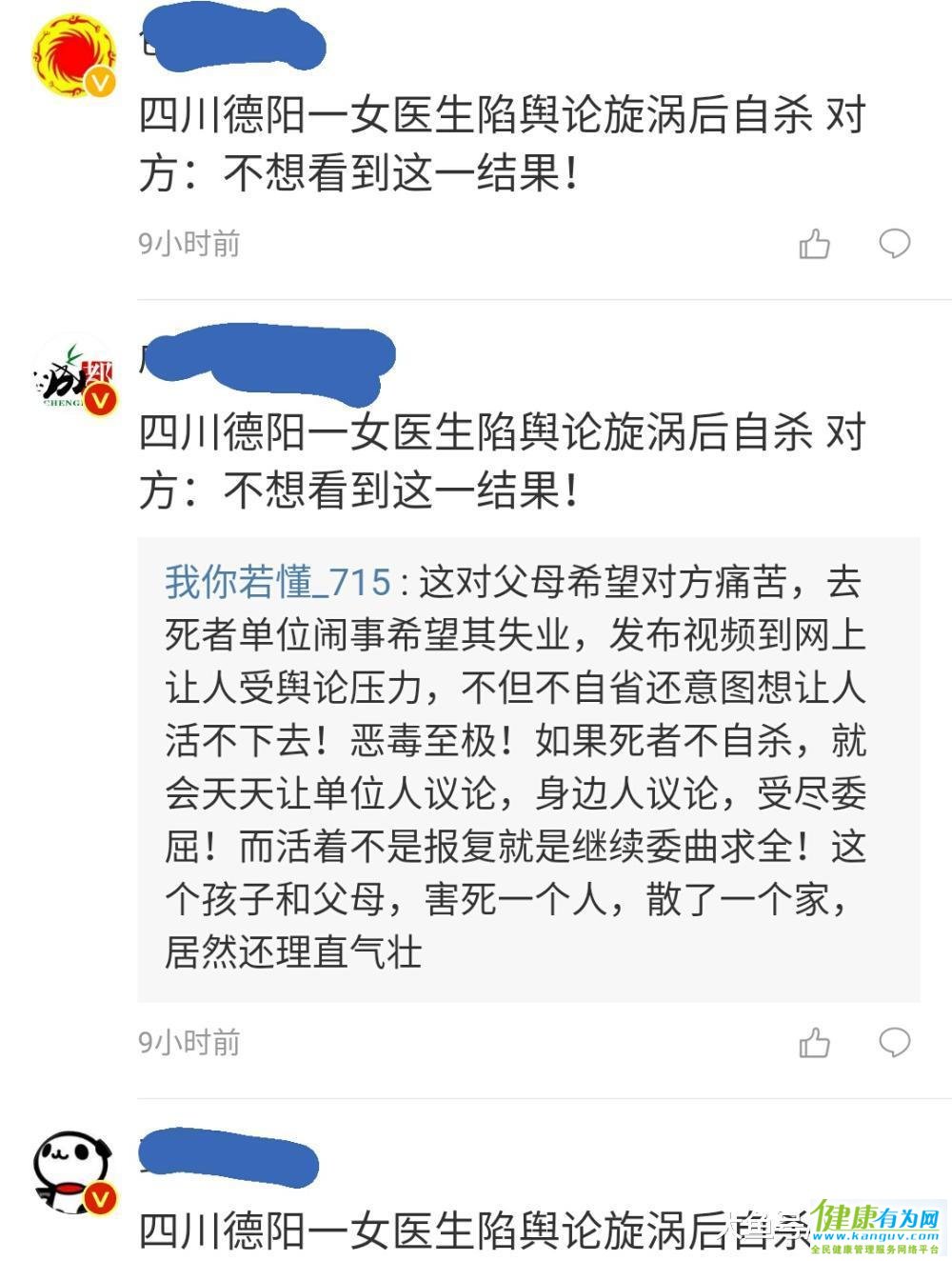Like the post quoting 我你若懂_715
Screen dimensions: 952x1261
[x=814, y=1044]
